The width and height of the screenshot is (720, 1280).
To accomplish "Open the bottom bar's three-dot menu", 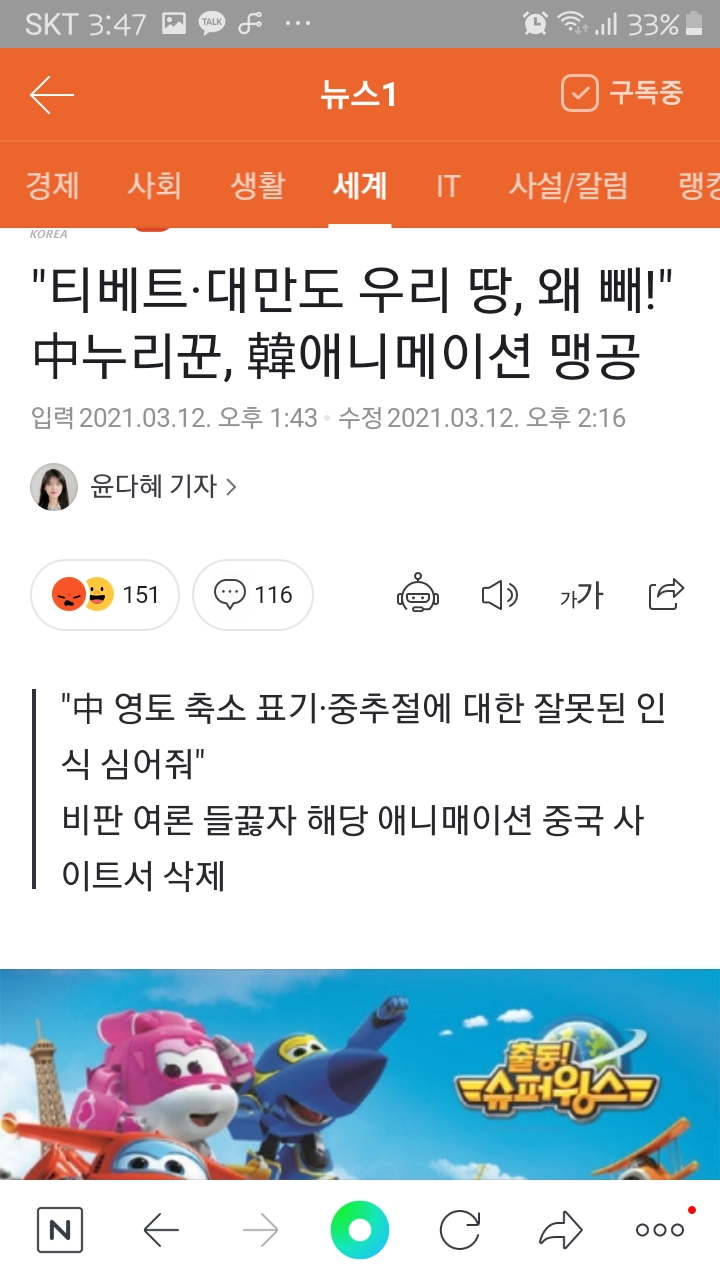I will 660,1230.
